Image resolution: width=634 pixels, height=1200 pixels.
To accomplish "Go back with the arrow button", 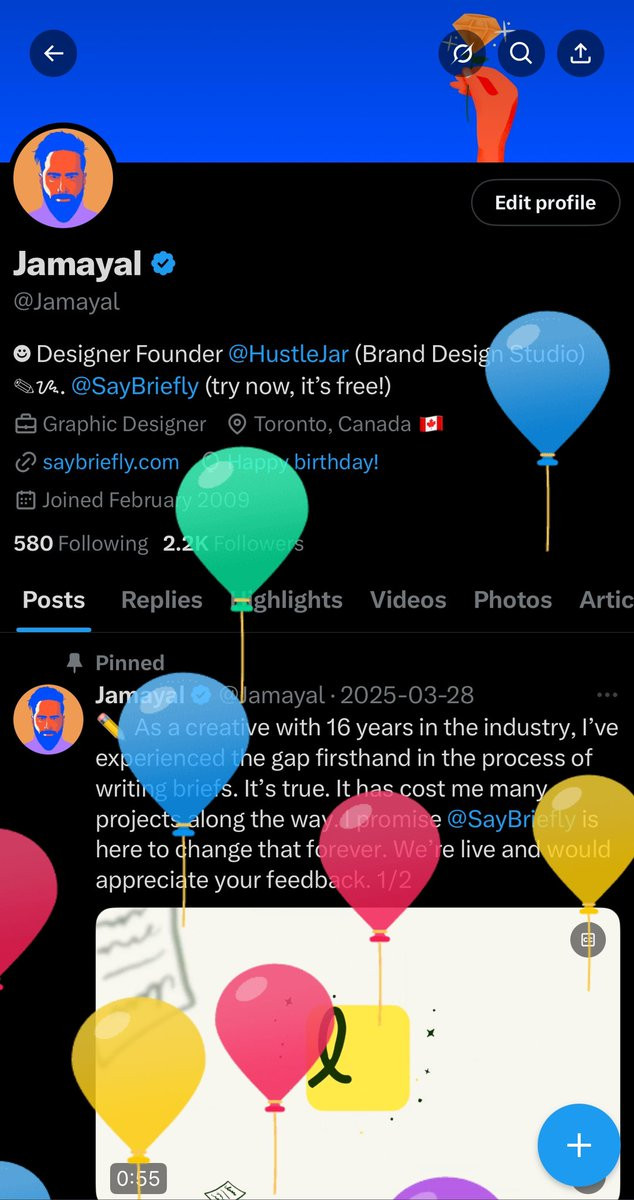I will pyautogui.click(x=54, y=54).
